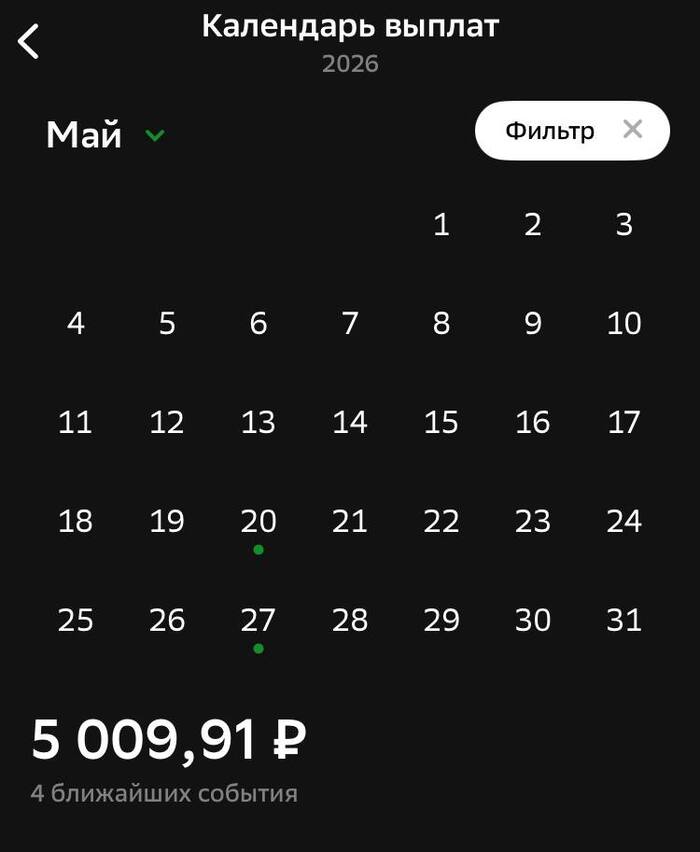This screenshot has width=700, height=852.
Task: Clear the filter with the X icon
Action: tap(632, 129)
